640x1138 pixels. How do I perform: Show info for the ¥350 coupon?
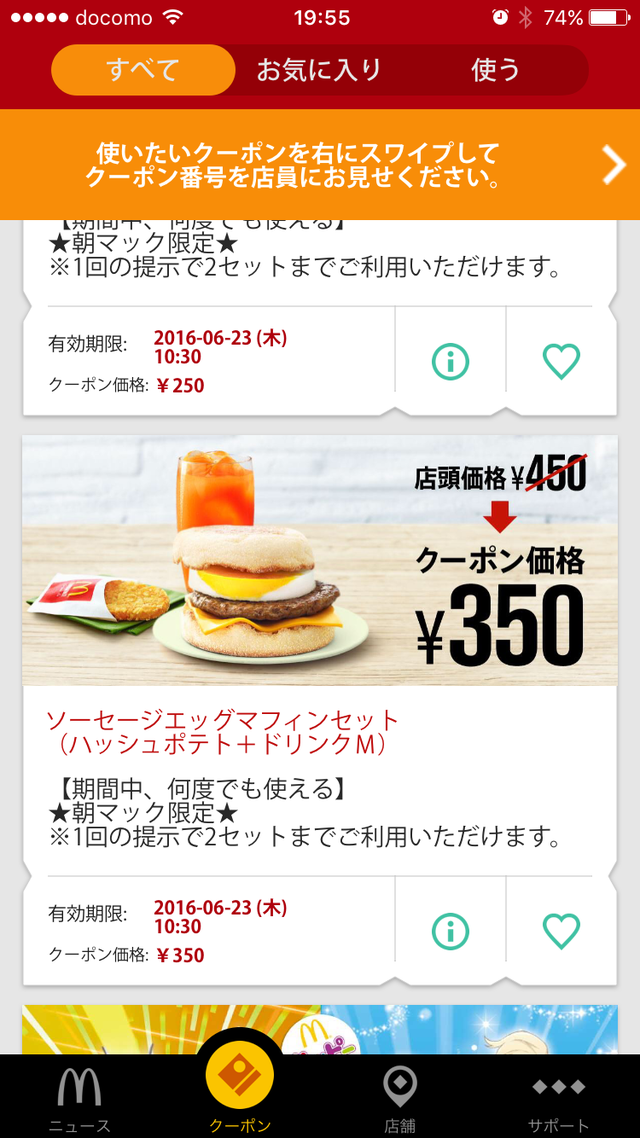click(x=450, y=931)
